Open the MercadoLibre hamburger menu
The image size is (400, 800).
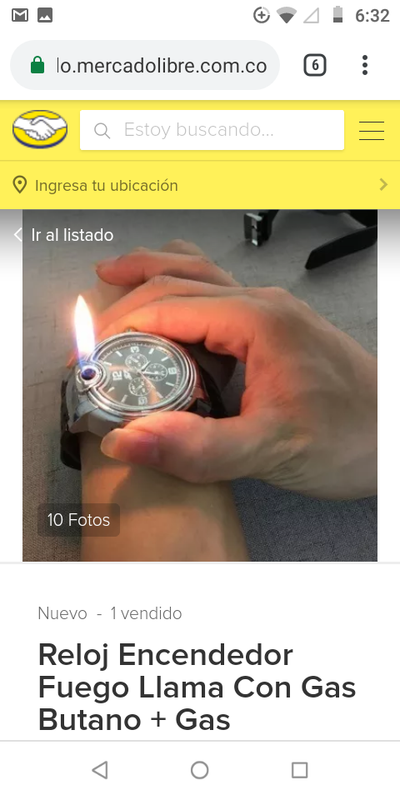pos(371,131)
